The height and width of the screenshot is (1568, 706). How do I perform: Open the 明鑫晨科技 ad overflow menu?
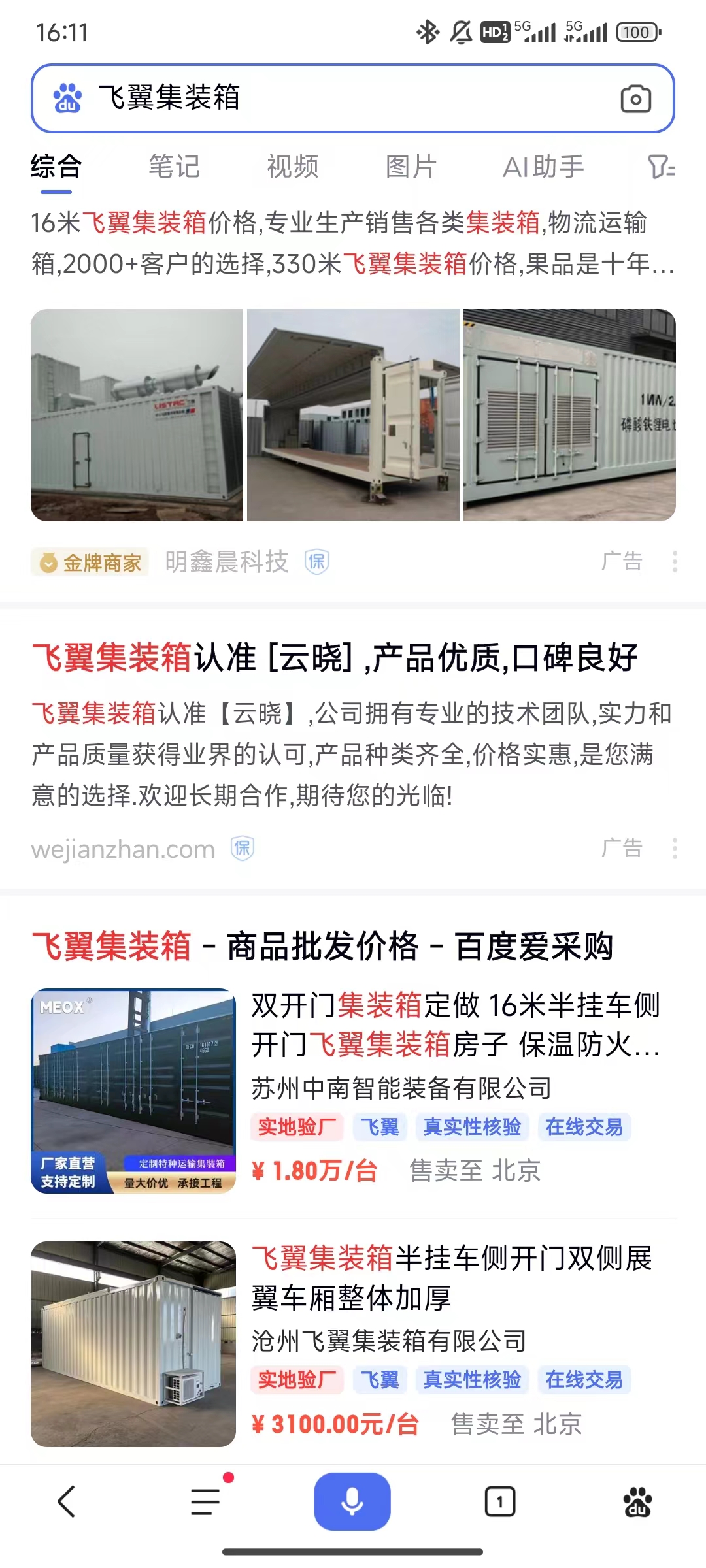tap(675, 562)
